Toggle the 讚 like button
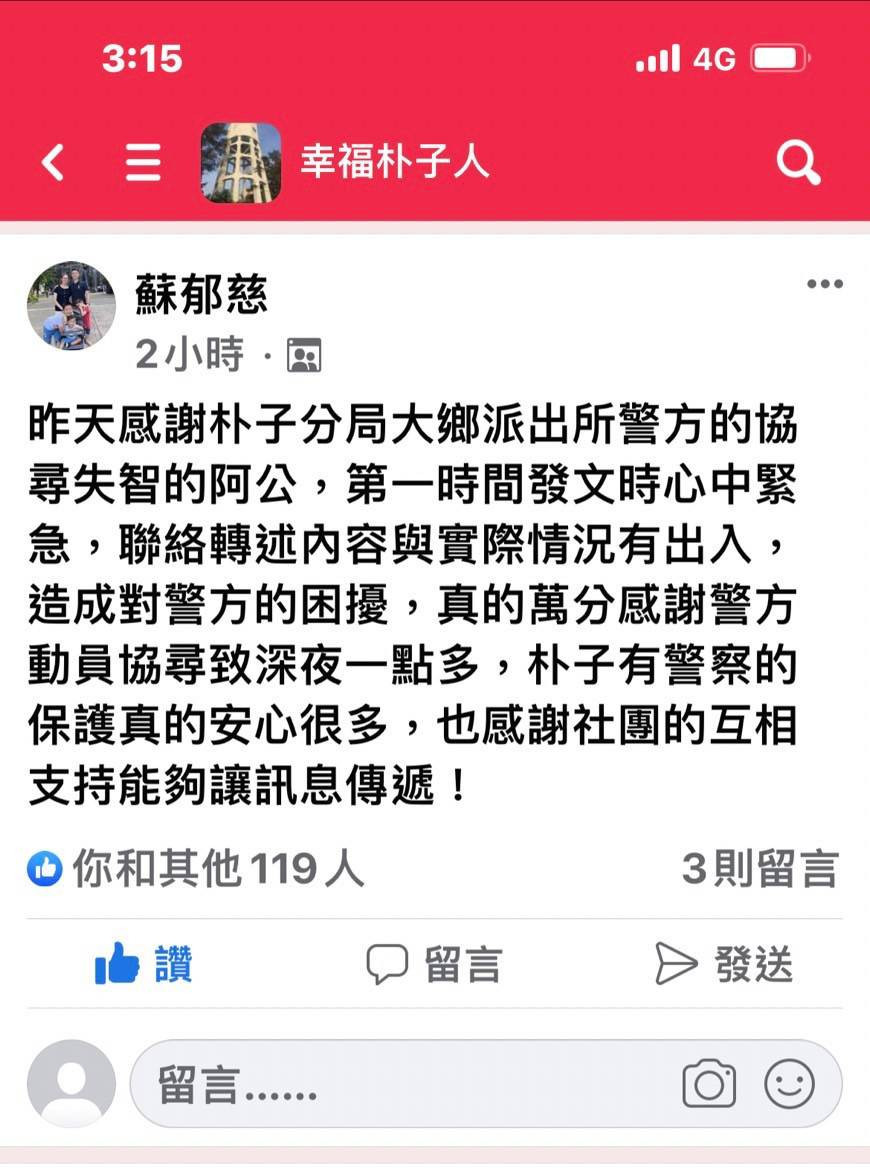Image resolution: width=870 pixels, height=1170 pixels. [x=143, y=964]
